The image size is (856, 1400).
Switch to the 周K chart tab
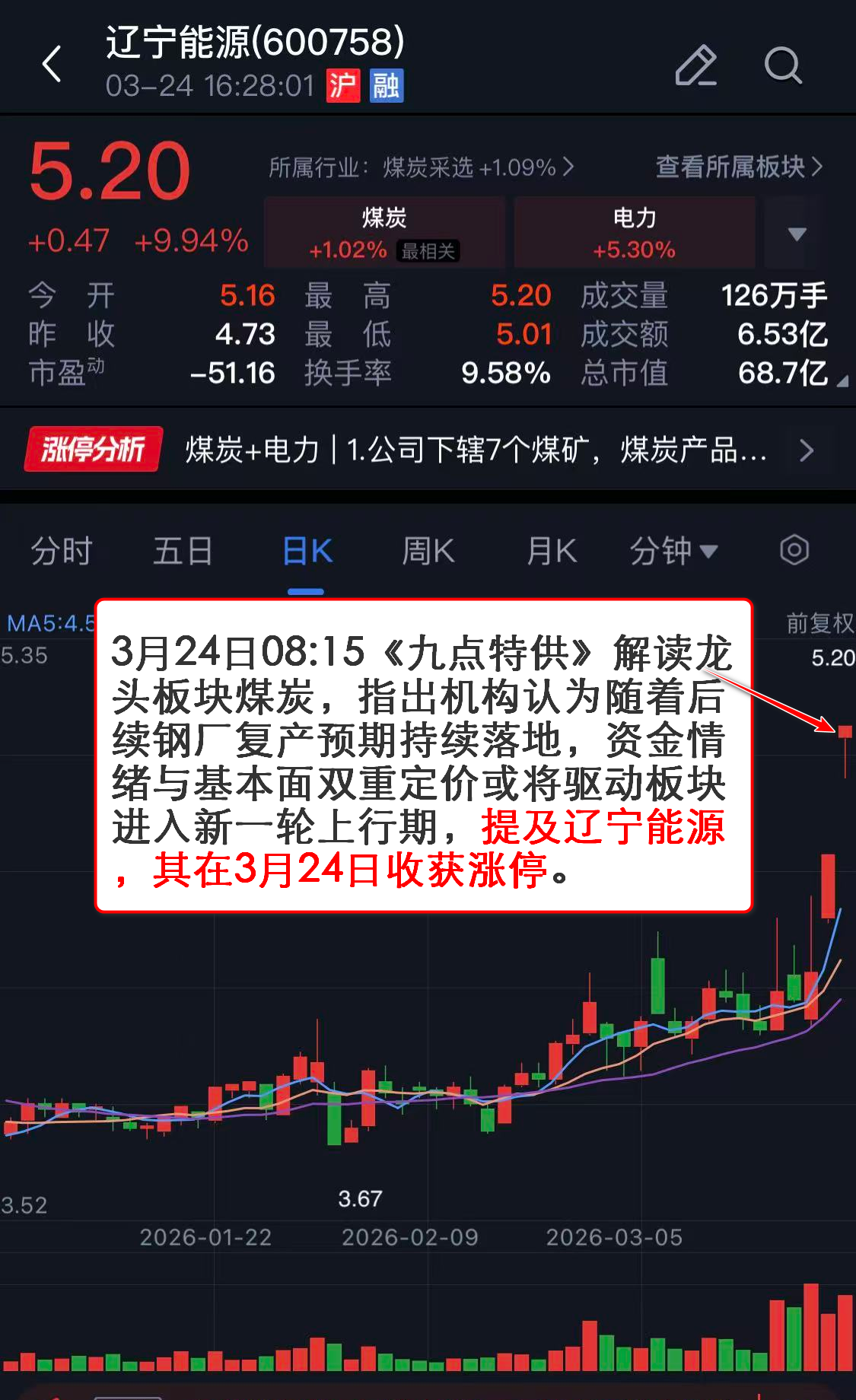coord(428,551)
